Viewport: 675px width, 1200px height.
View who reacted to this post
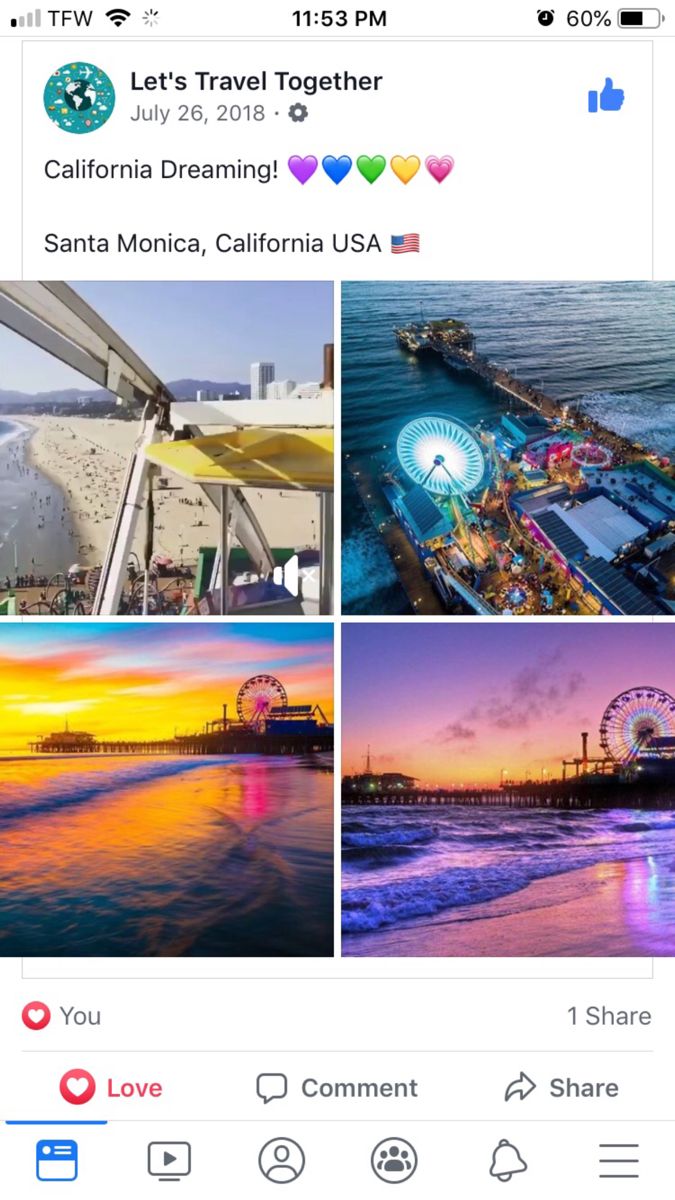[x=62, y=1016]
